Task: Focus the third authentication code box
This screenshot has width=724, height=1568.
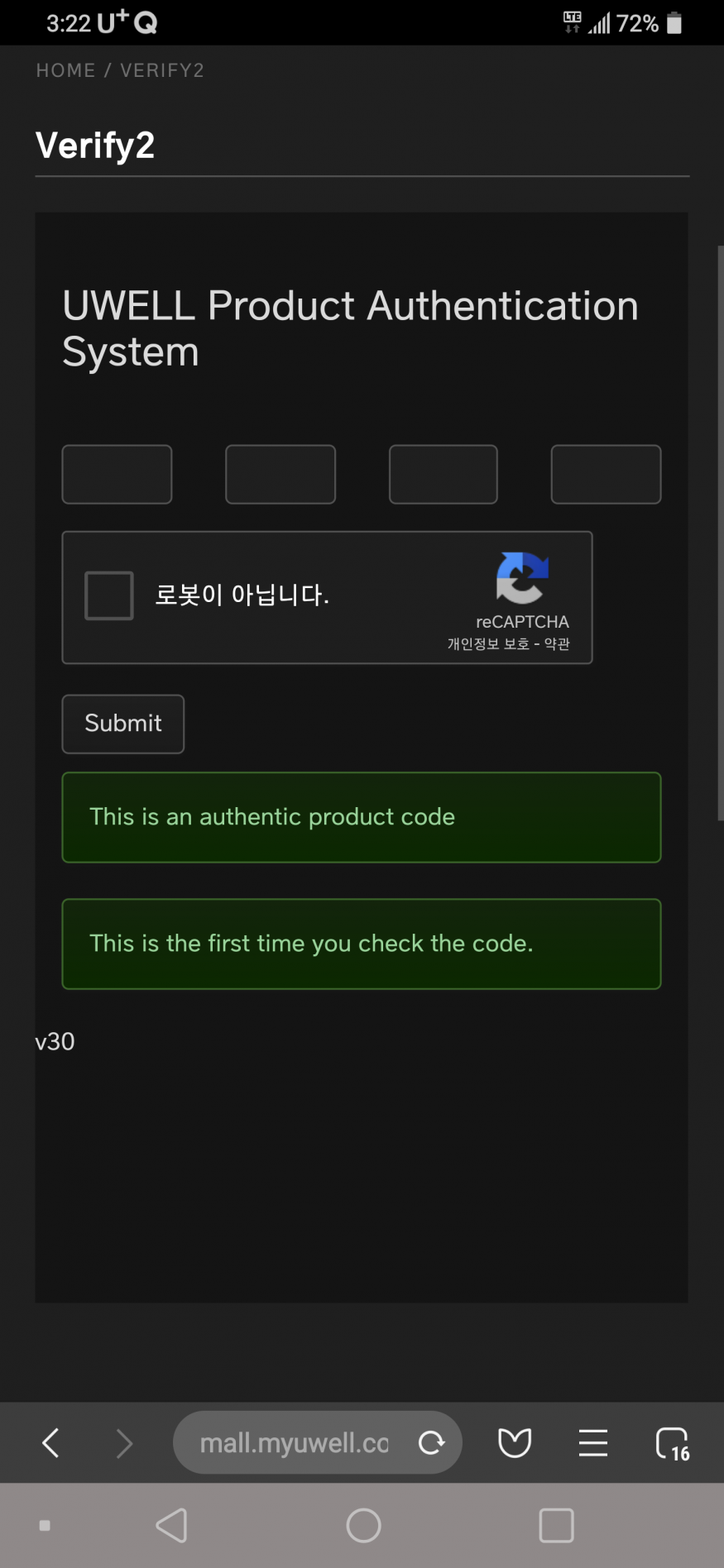Action: 444,475
